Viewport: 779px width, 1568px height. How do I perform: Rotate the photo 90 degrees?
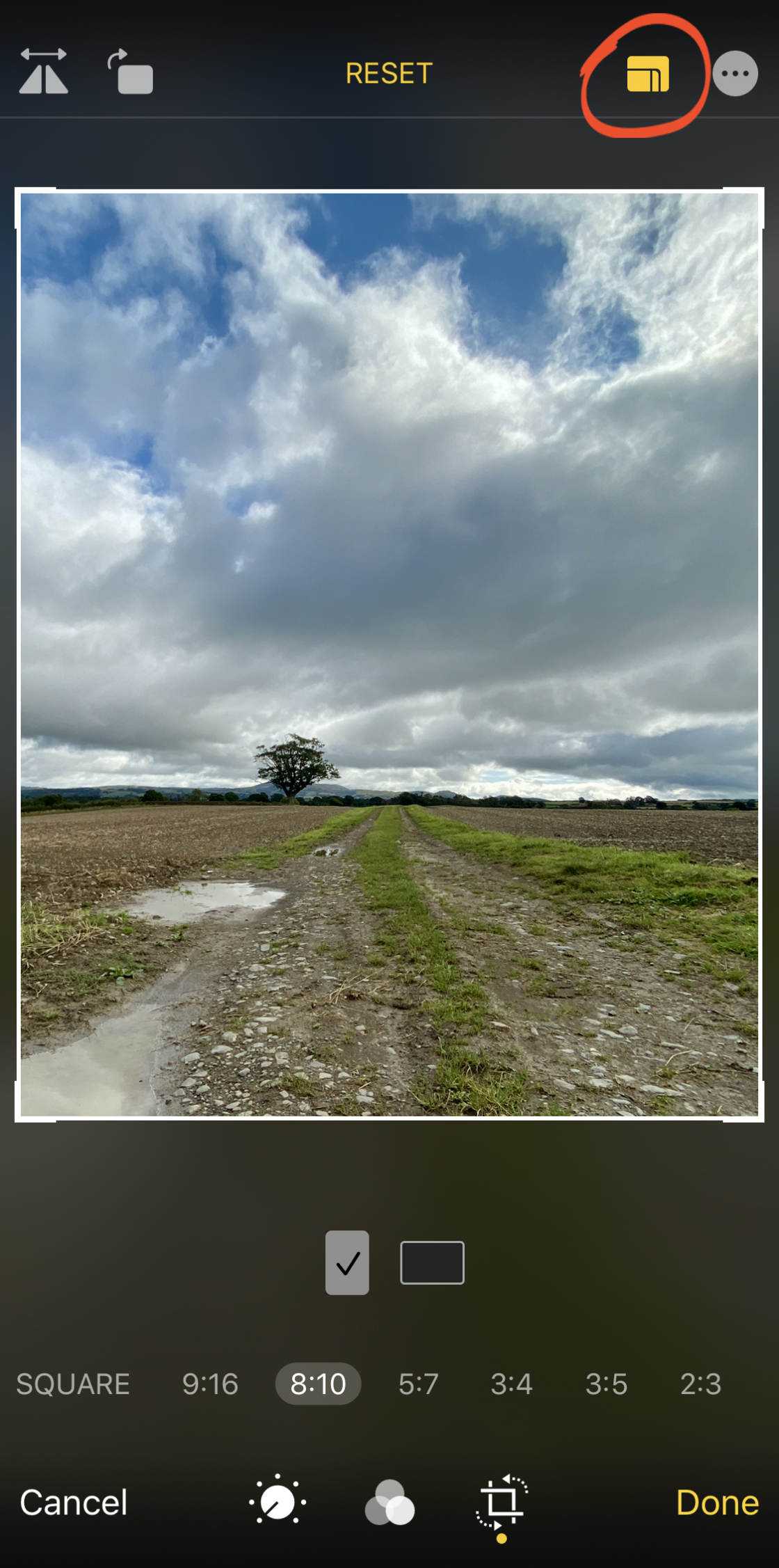pyautogui.click(x=131, y=72)
